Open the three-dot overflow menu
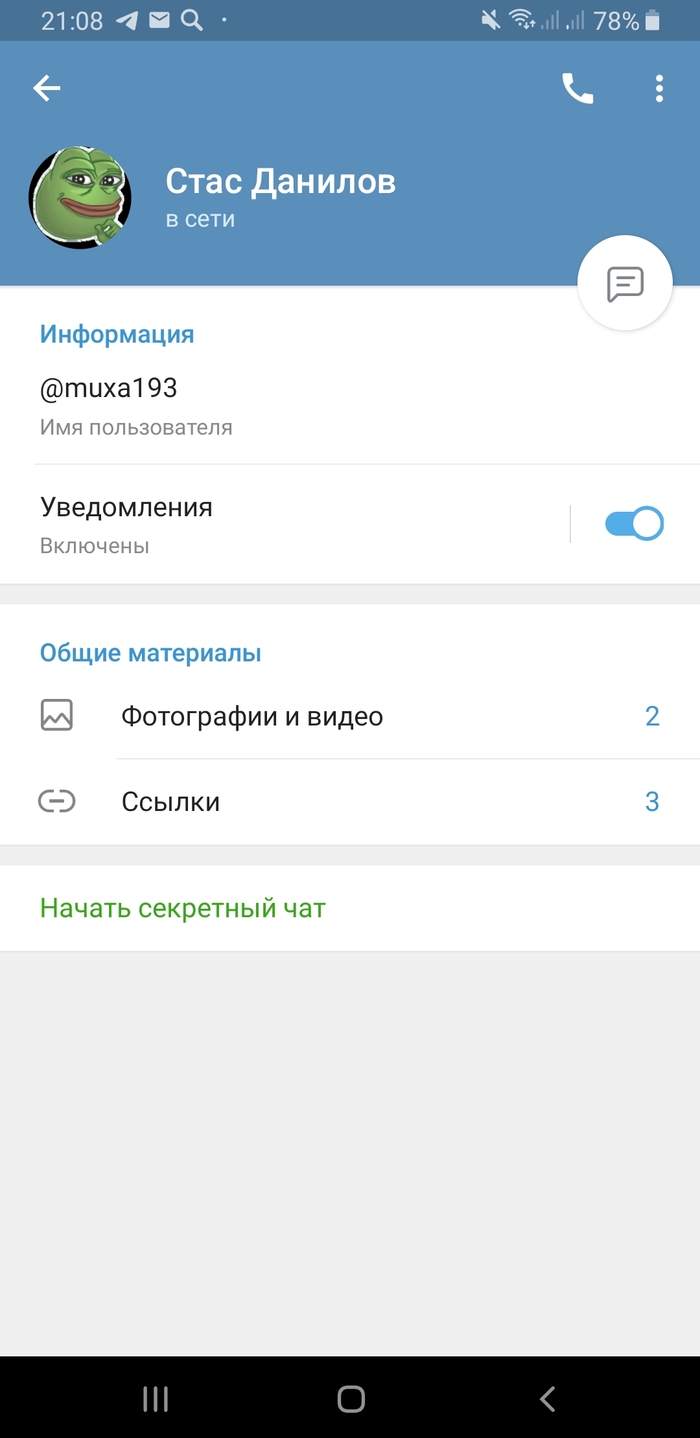700x1438 pixels. 659,89
